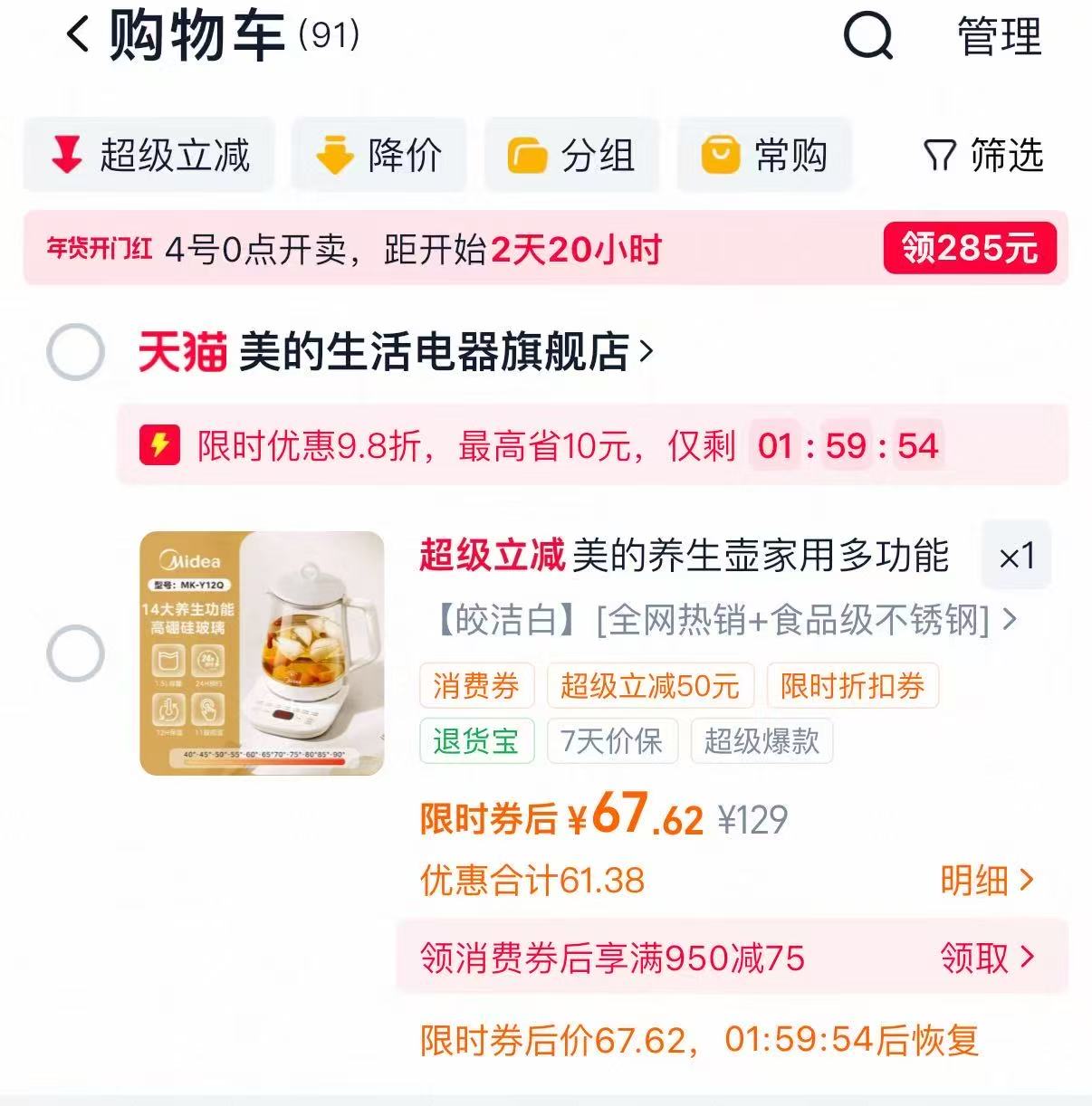Select the 退货宝 service tag
The width and height of the screenshot is (1092, 1106).
tap(476, 740)
